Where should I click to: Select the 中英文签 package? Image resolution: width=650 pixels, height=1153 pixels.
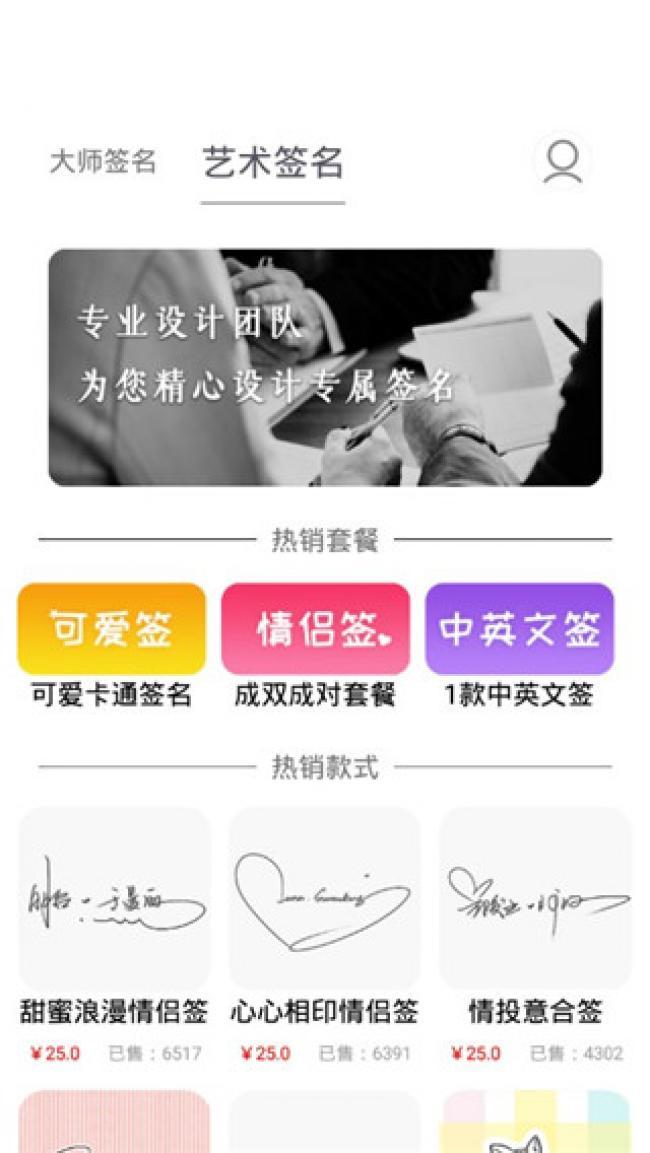pos(519,629)
